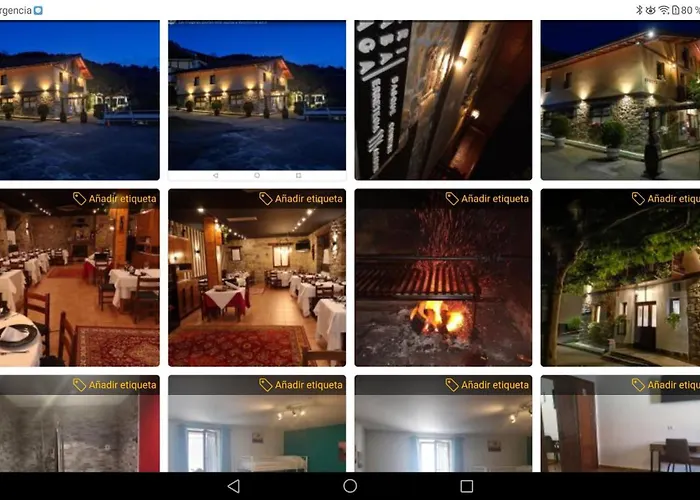
Task: Open the close-up lit stone facade photo
Action: 620,100
